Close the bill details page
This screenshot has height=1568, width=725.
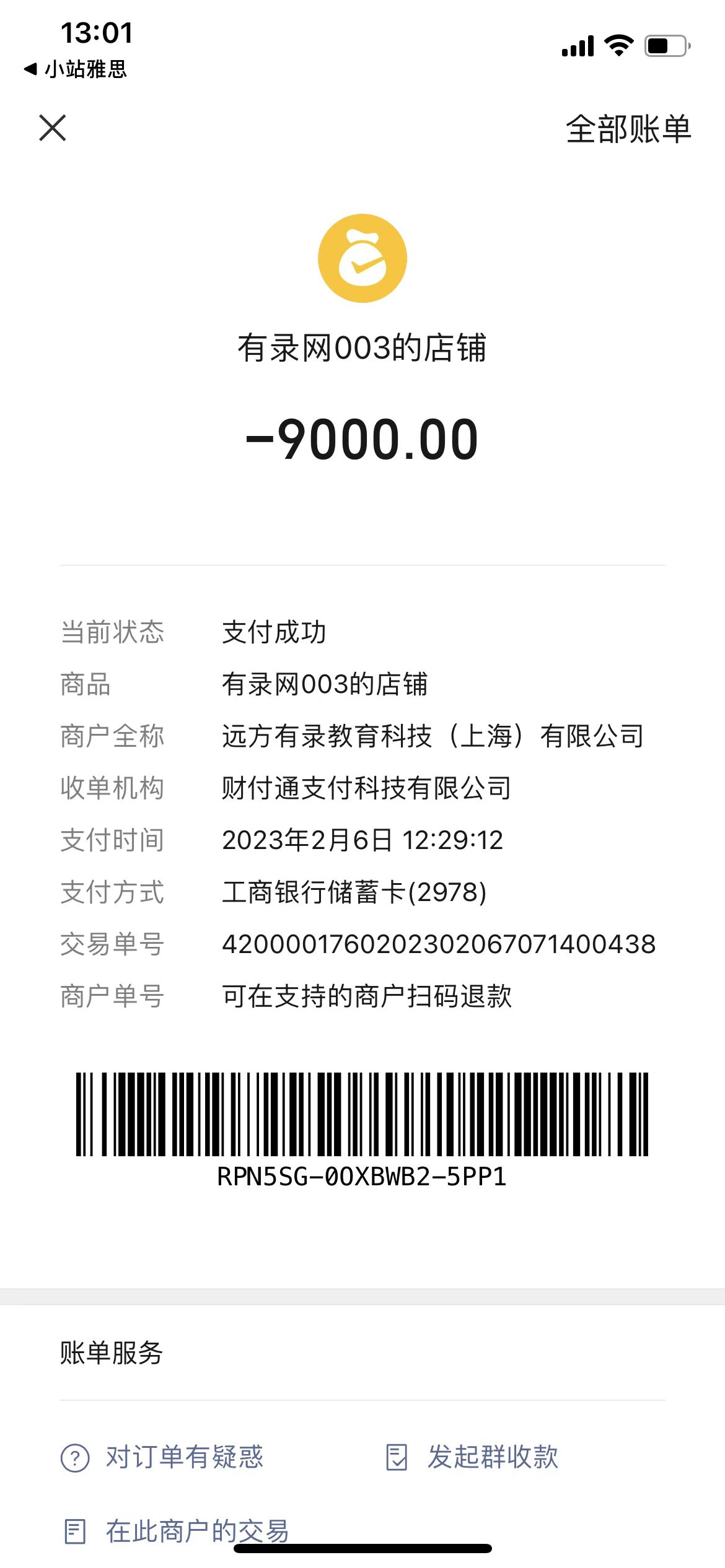[x=53, y=128]
